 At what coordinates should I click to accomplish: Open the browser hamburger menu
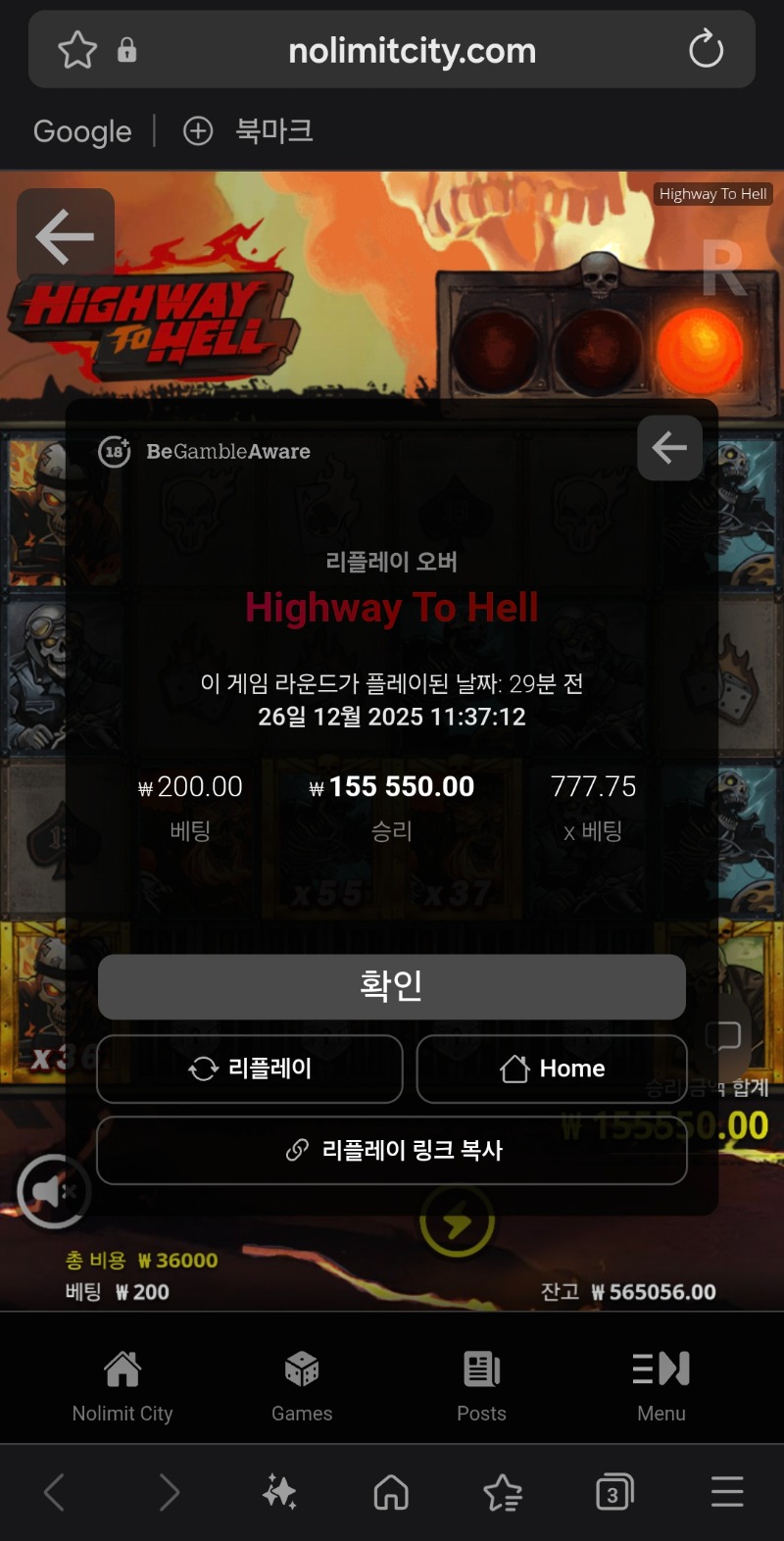coord(727,1493)
